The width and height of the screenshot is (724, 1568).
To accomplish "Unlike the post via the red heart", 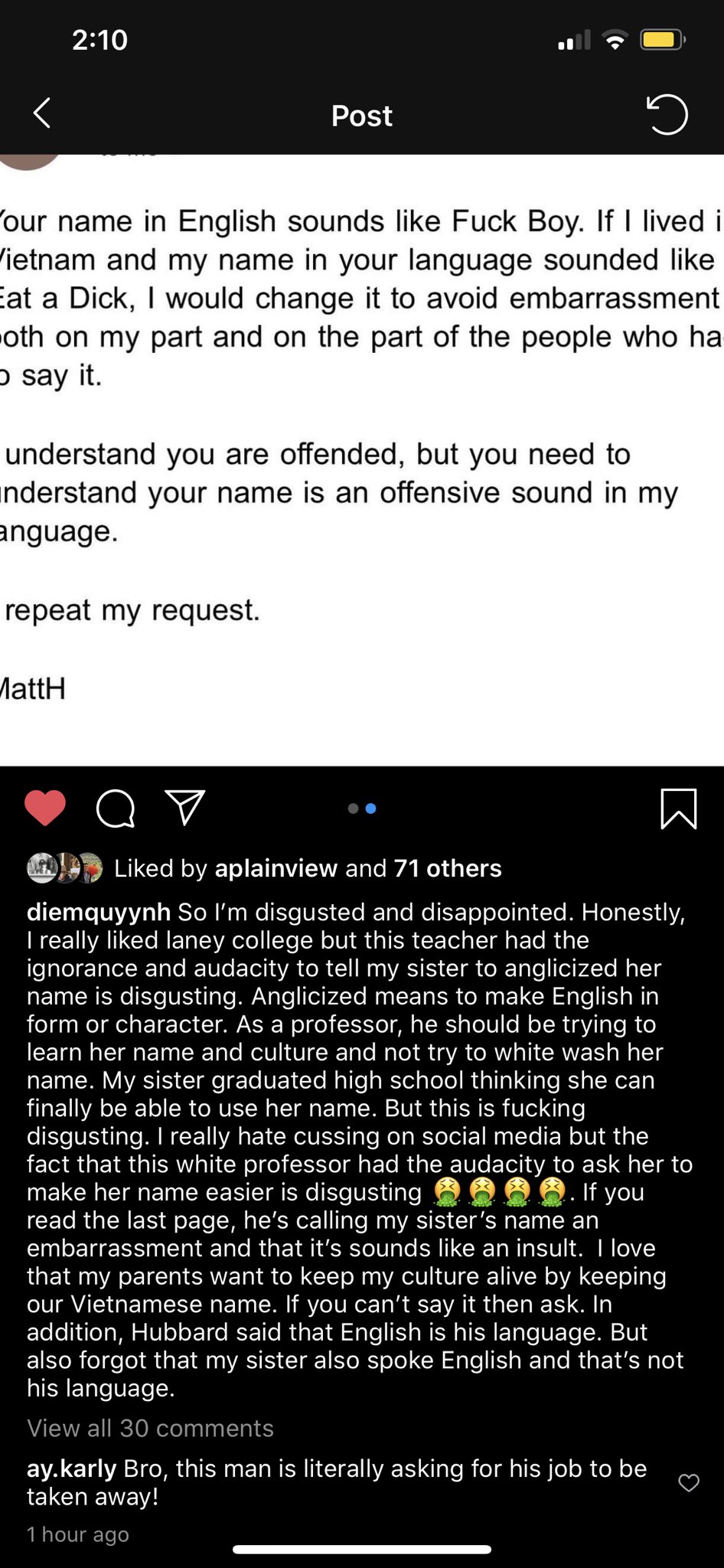I will coord(45,808).
